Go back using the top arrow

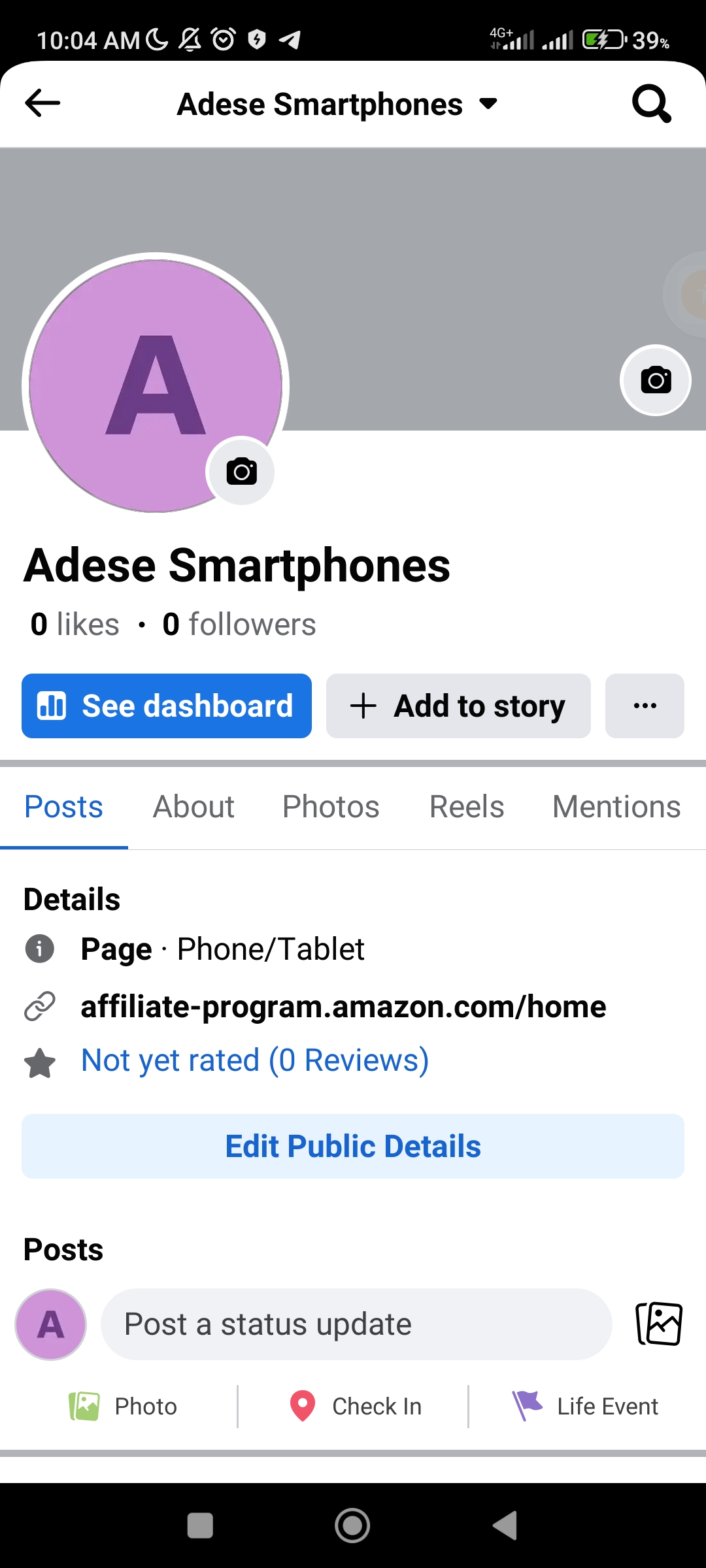pos(42,103)
